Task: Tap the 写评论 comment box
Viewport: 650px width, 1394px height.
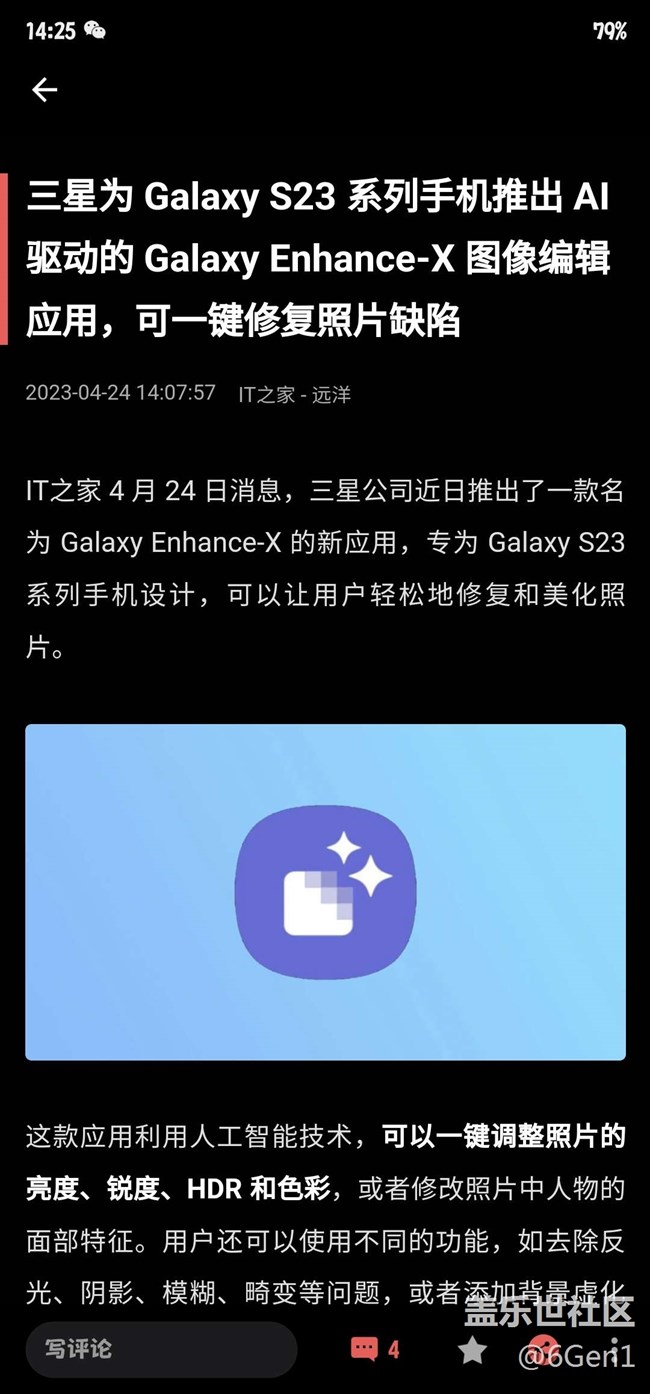Action: point(160,1349)
